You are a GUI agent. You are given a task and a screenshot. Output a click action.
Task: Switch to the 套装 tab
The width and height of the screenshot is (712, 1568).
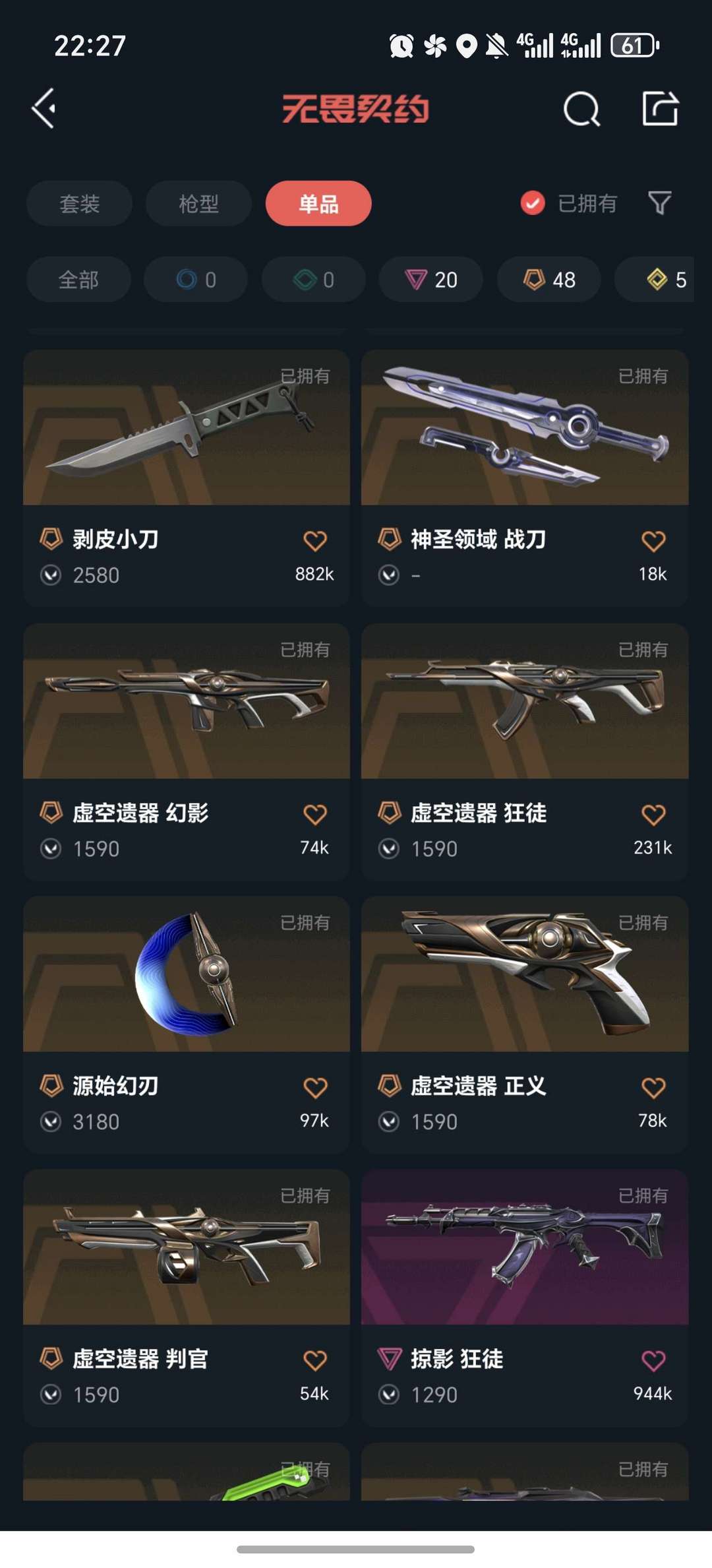click(79, 203)
